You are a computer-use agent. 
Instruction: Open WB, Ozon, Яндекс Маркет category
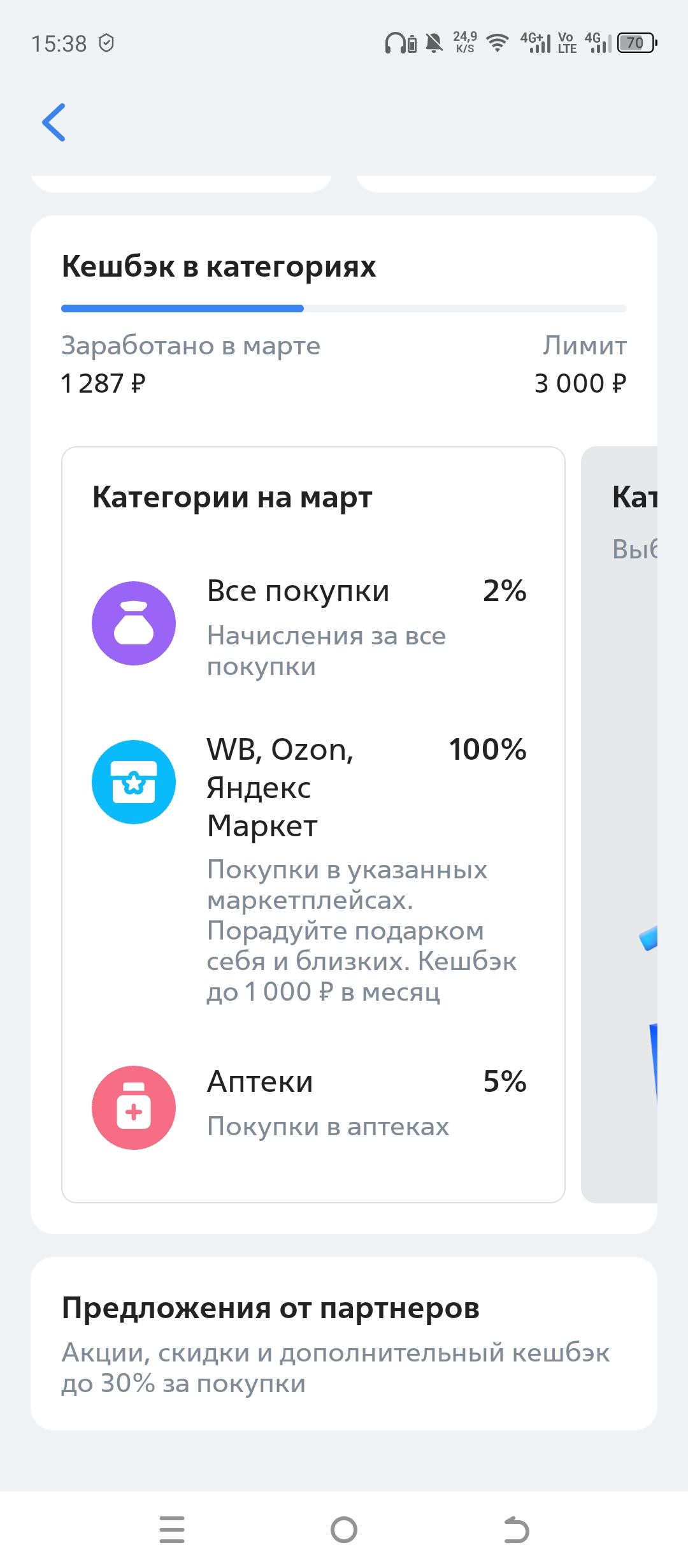click(x=310, y=869)
